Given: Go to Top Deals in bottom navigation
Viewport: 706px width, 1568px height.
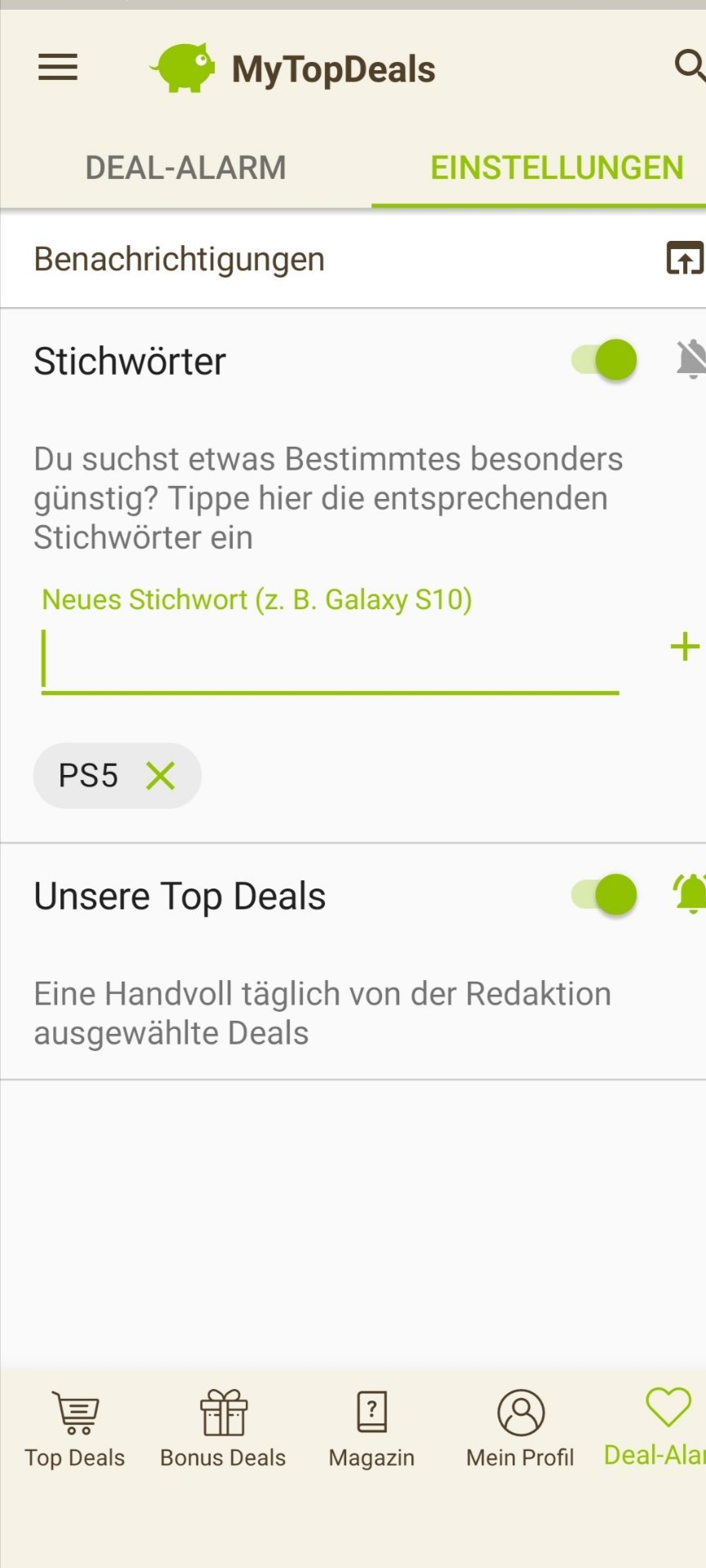Looking at the screenshot, I should tap(75, 1429).
